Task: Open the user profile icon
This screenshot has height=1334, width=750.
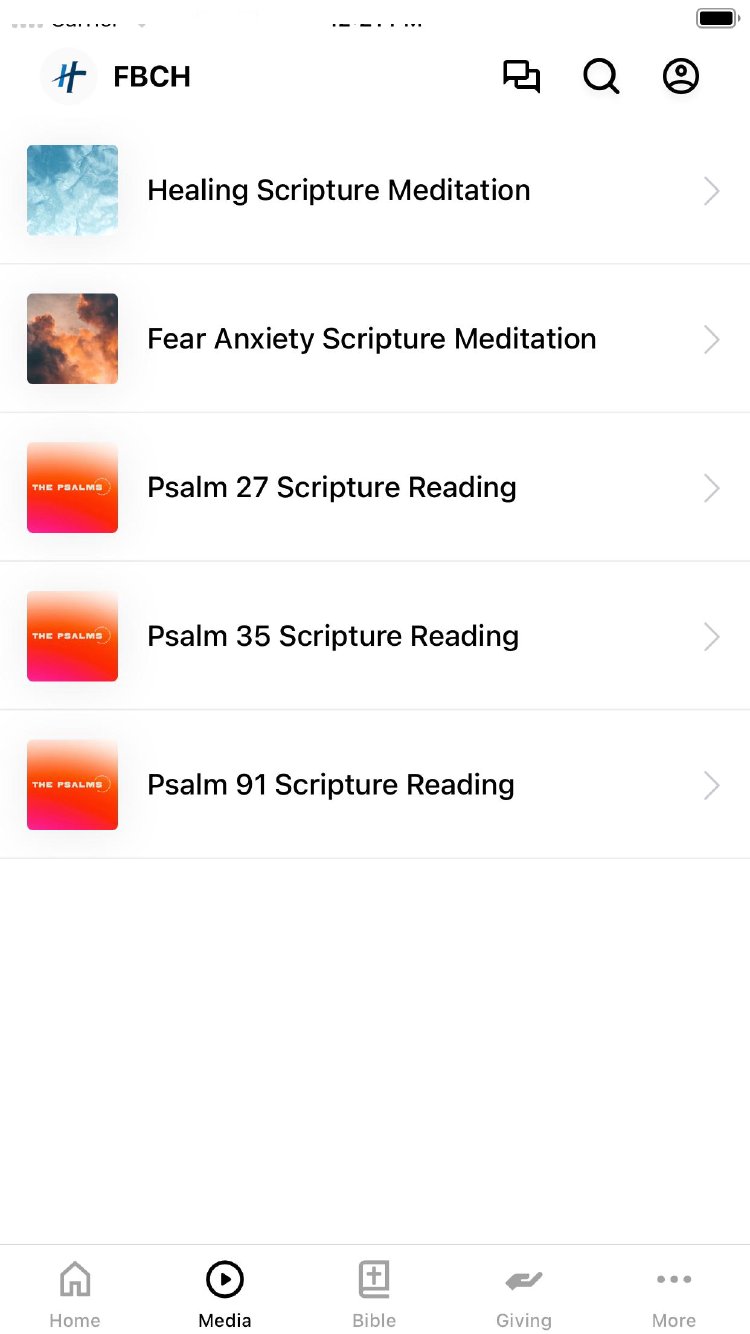Action: [x=681, y=77]
